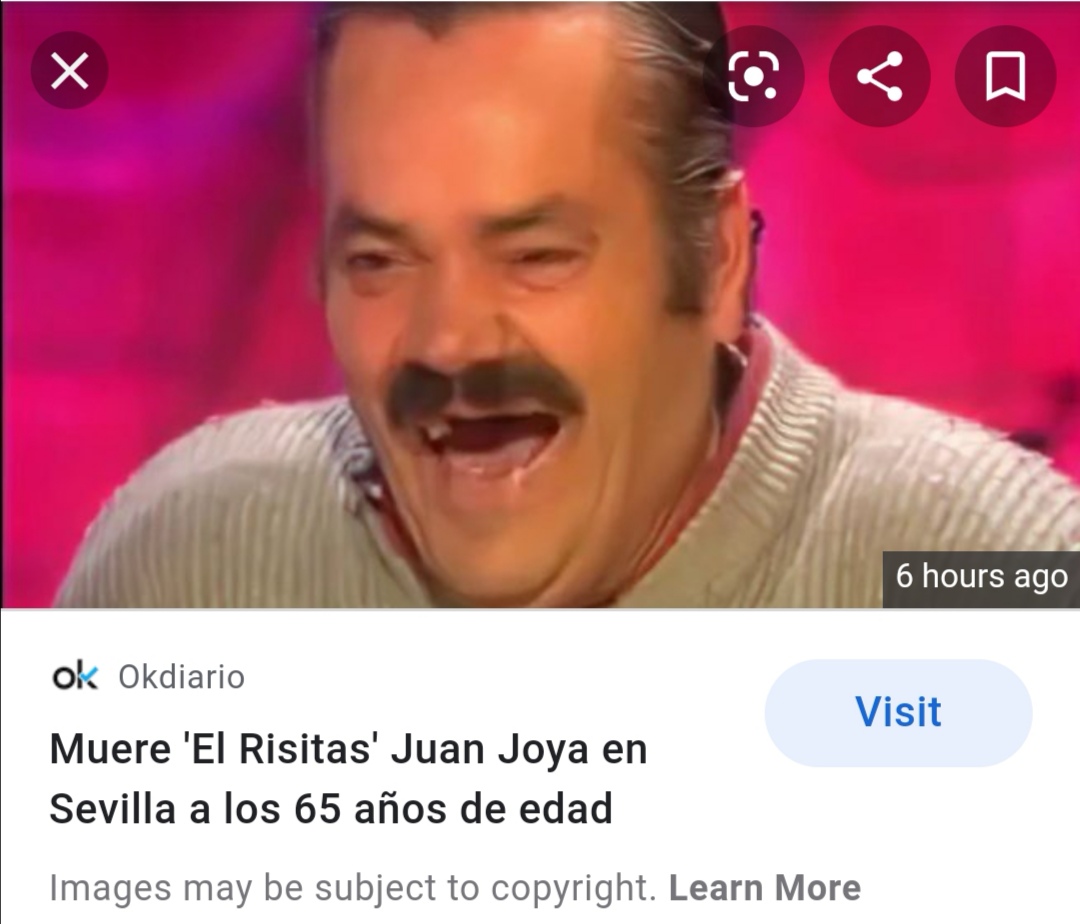Share this image result
1080x924 pixels.
[x=879, y=76]
